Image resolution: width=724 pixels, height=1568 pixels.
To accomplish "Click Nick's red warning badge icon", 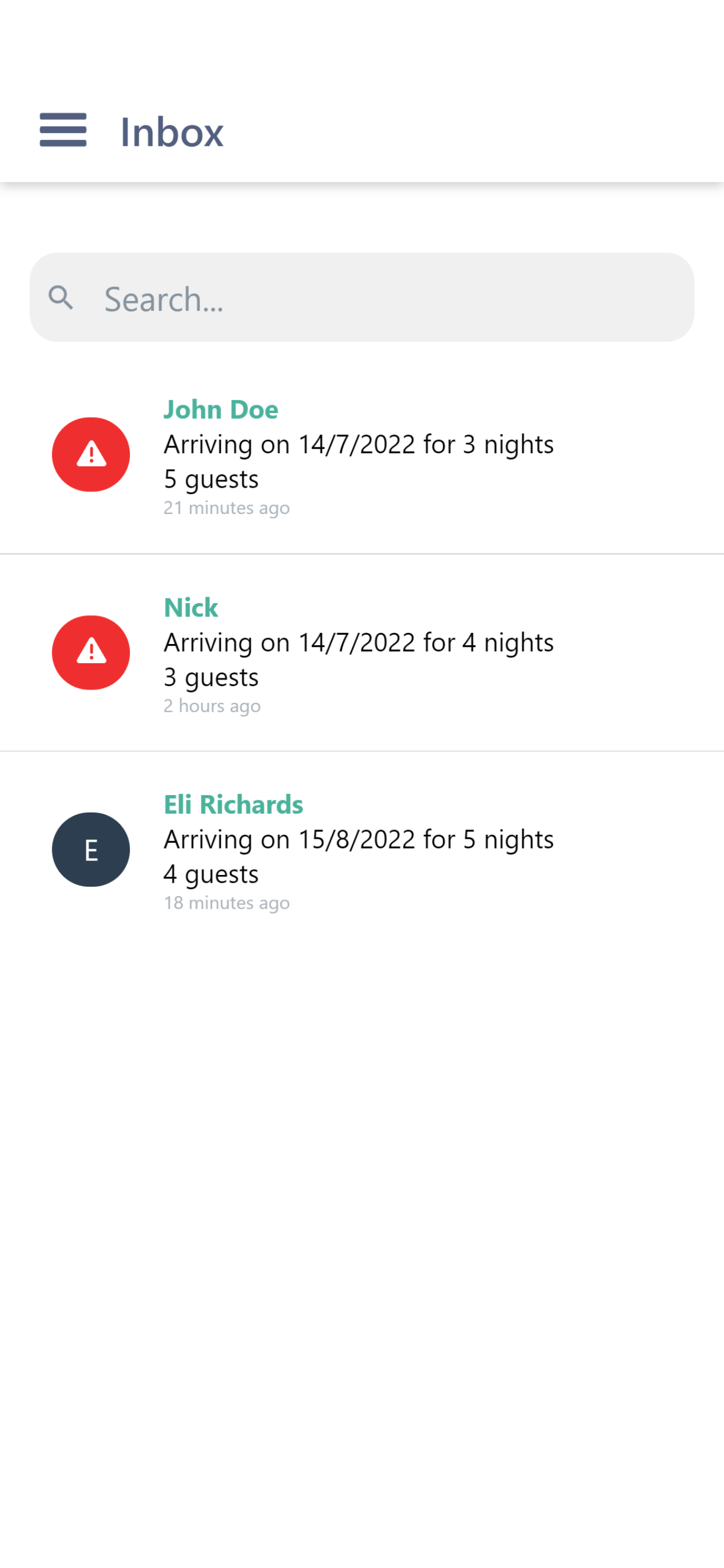I will [x=91, y=652].
